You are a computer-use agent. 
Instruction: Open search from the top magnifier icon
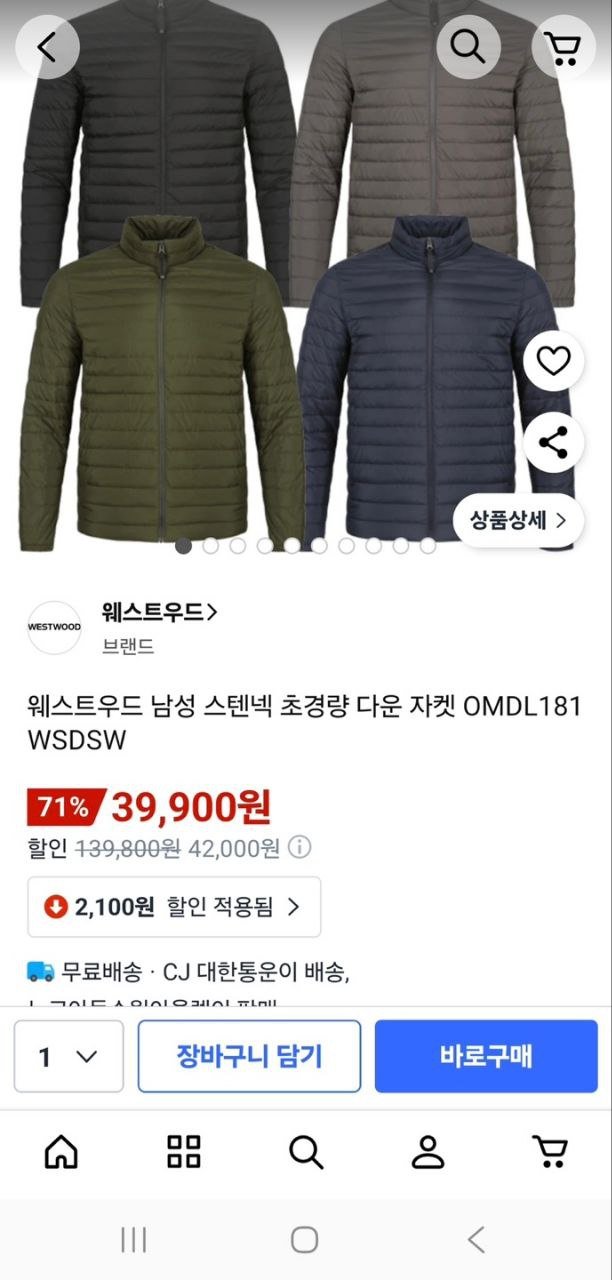point(467,46)
